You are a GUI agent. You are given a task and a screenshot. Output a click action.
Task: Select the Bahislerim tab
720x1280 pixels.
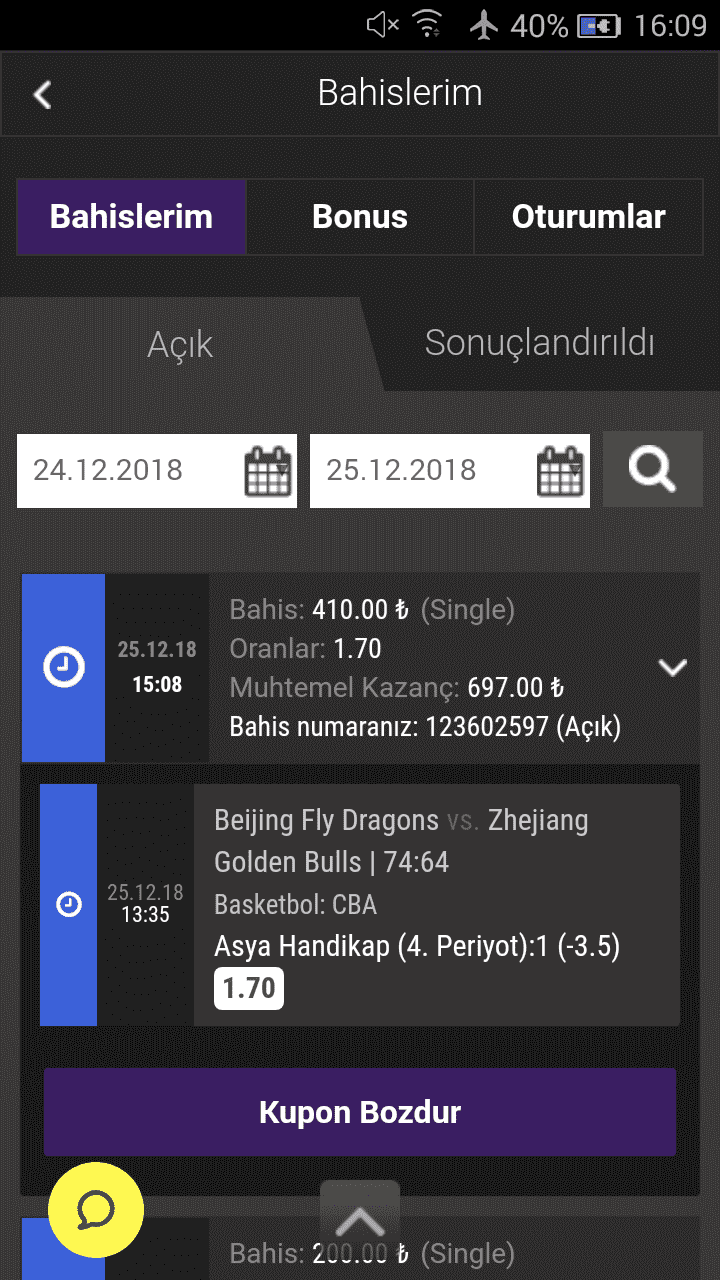click(x=131, y=217)
